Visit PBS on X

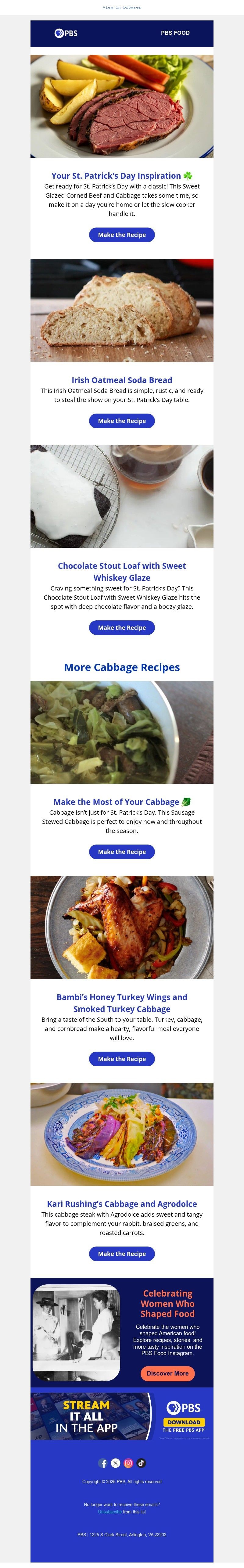[x=116, y=1463]
